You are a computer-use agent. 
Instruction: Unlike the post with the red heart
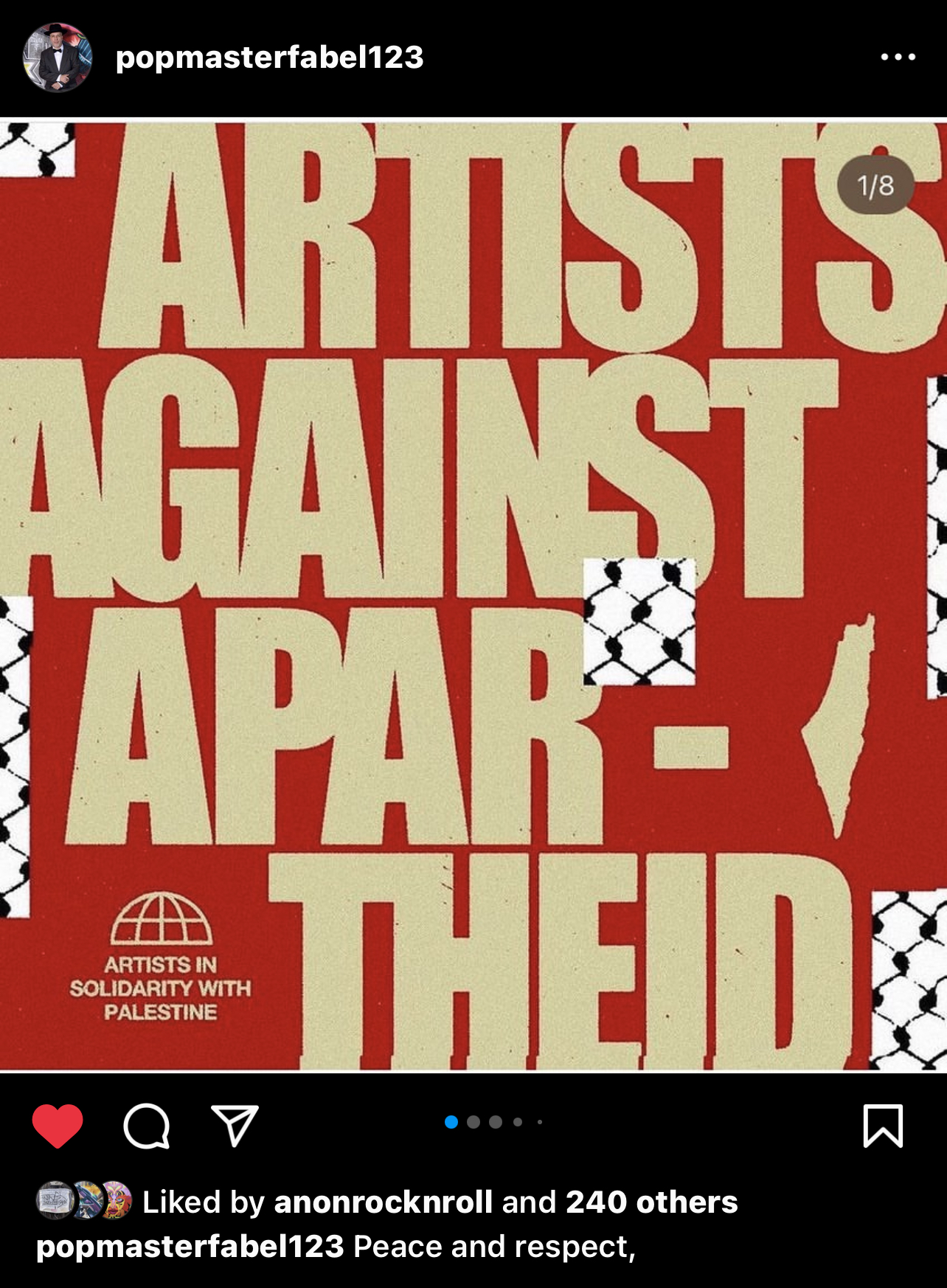pyautogui.click(x=58, y=1126)
